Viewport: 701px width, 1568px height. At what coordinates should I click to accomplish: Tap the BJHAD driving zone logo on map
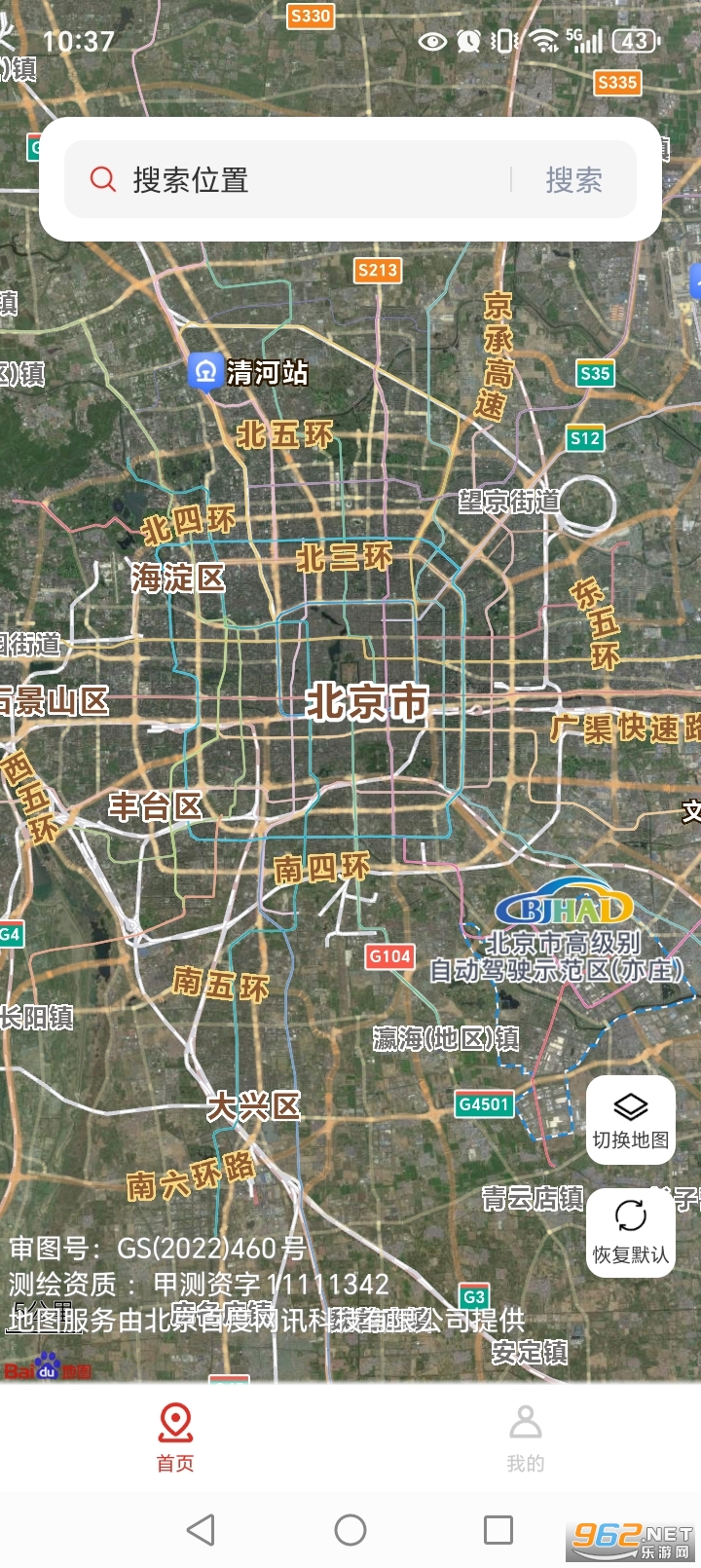[x=563, y=907]
